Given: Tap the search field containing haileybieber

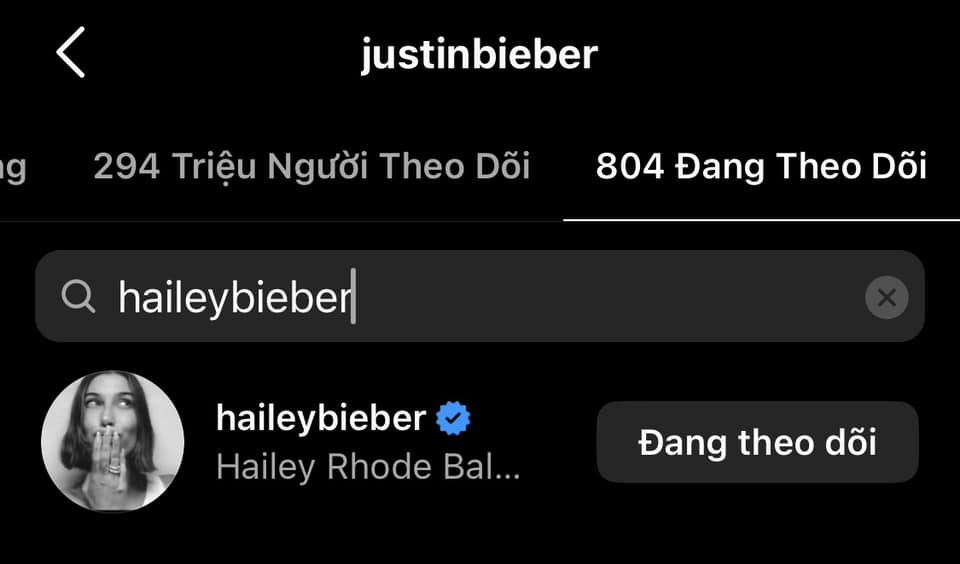Looking at the screenshot, I should [x=450, y=297].
